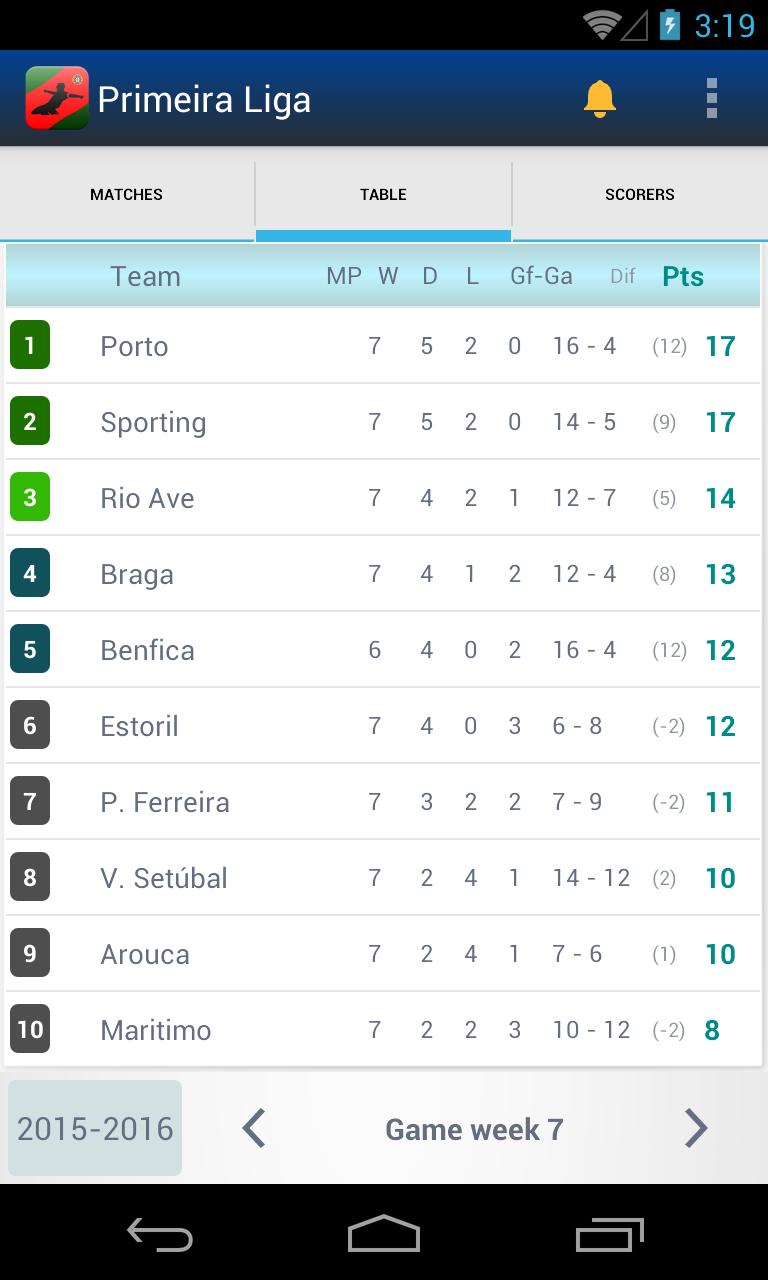Tap Rio Ave's green position badge
768x1280 pixels.
click(x=29, y=497)
